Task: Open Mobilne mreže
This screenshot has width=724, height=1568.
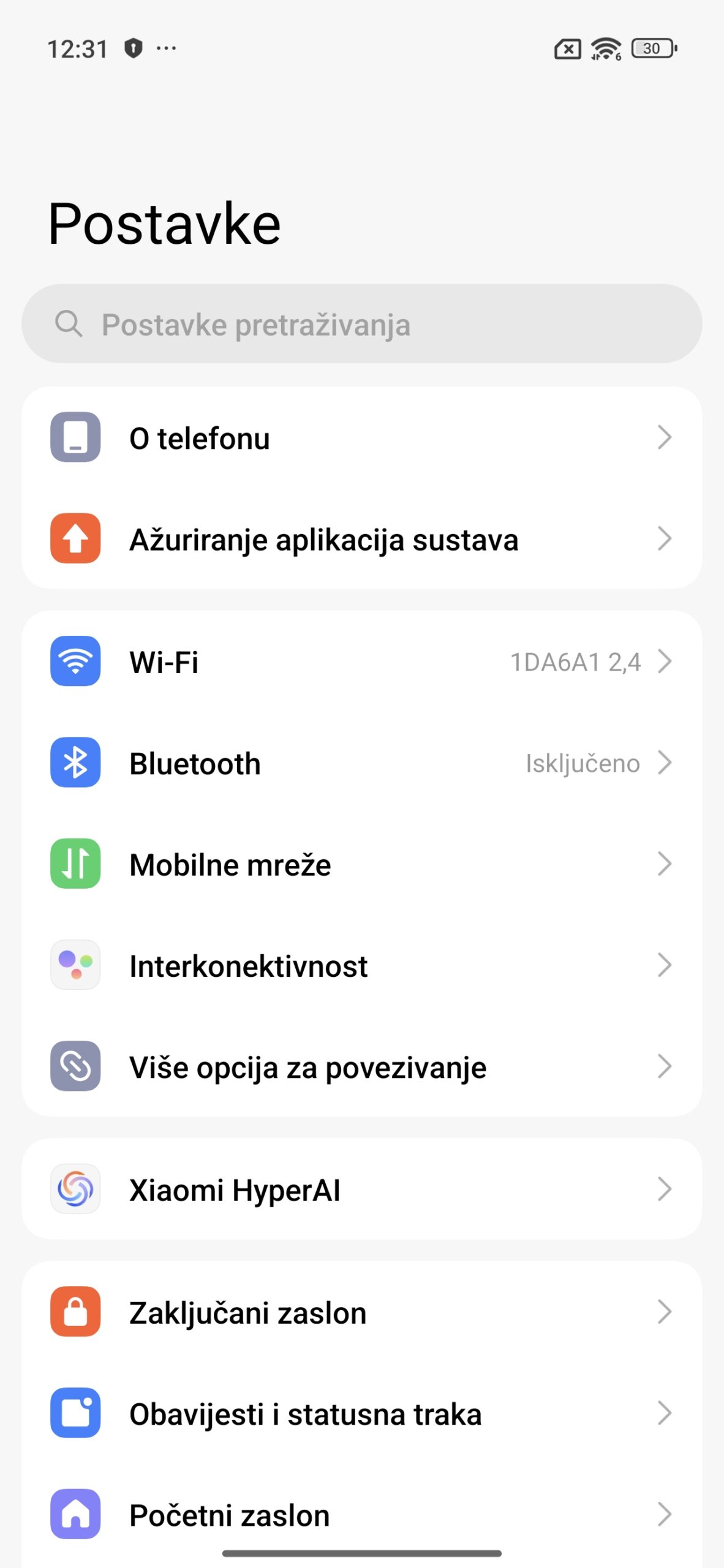Action: coord(361,864)
